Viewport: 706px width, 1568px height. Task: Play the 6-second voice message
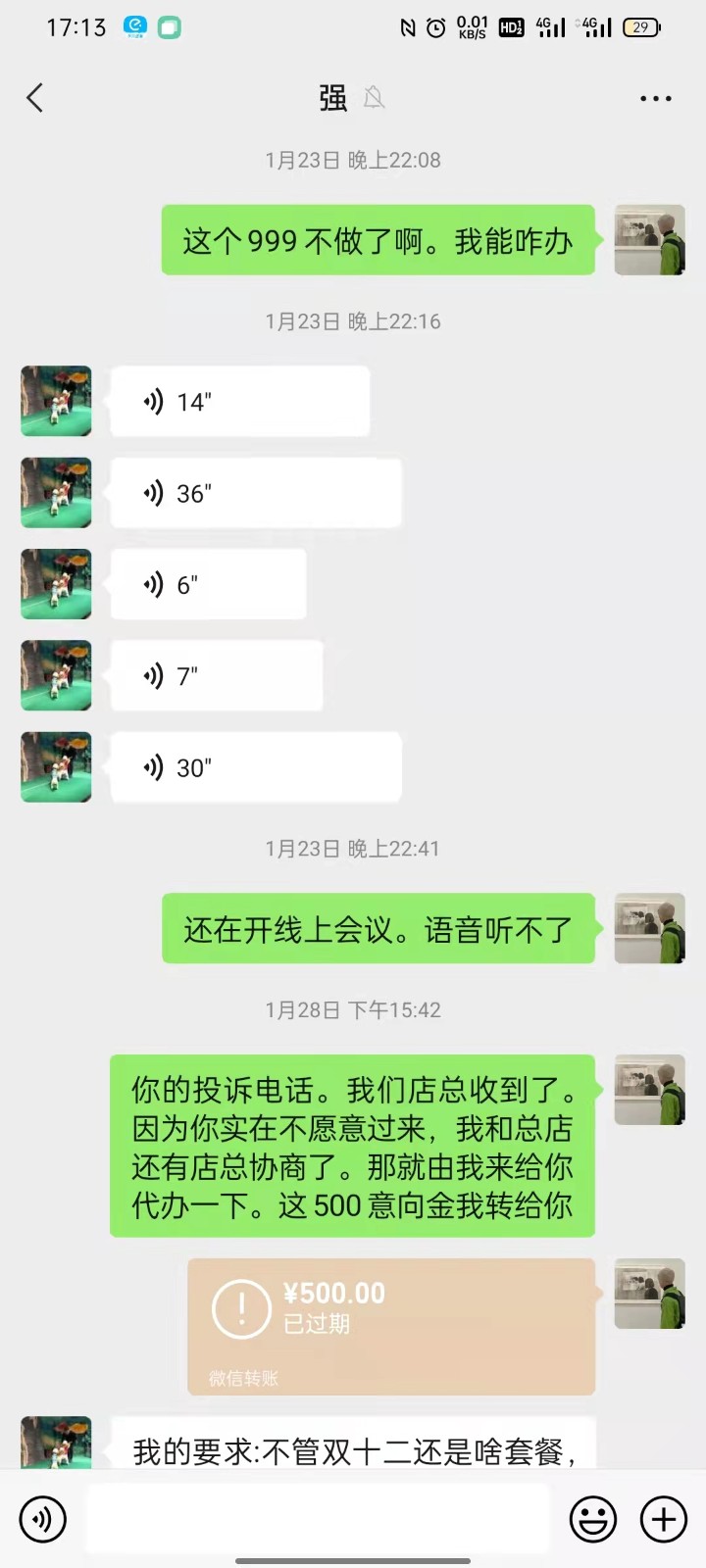point(208,585)
